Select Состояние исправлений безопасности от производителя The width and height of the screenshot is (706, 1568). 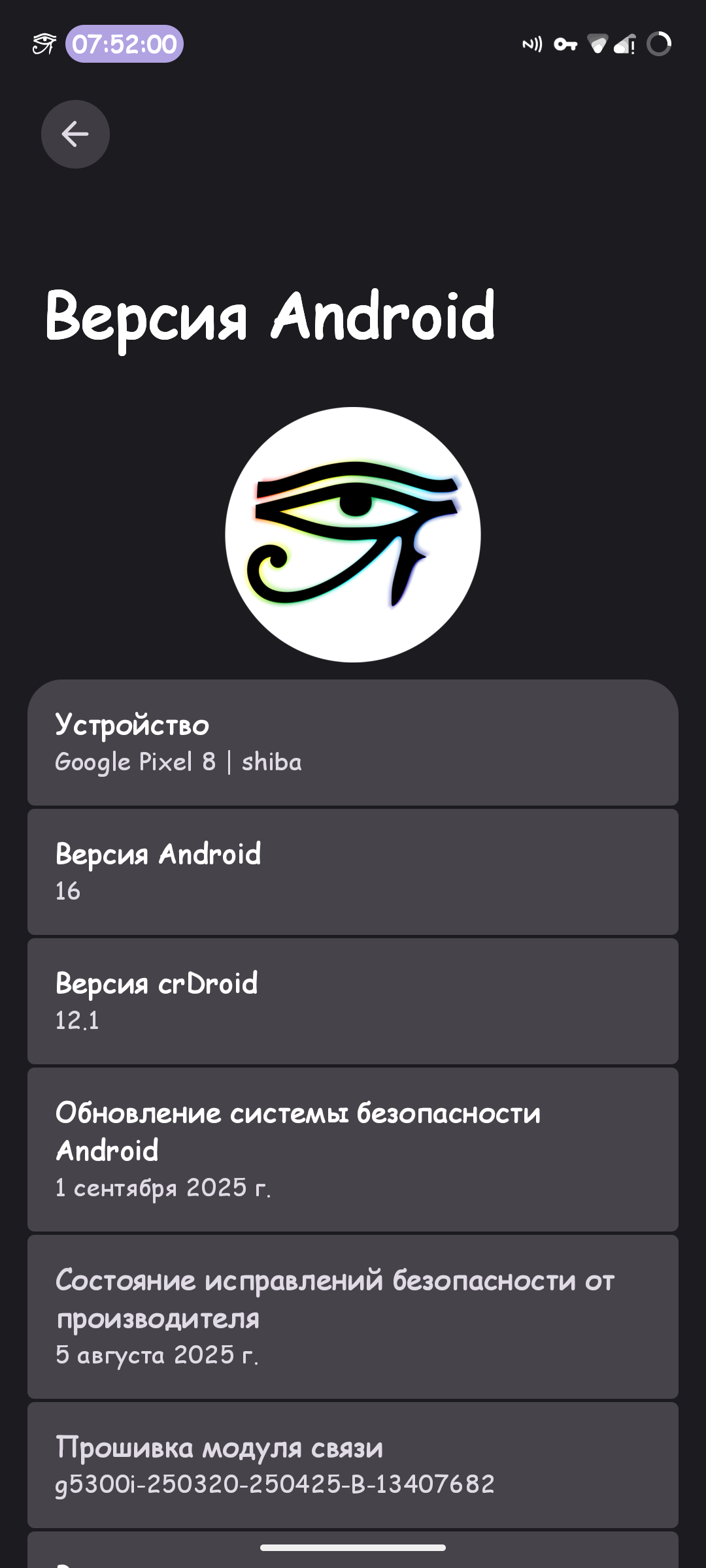click(x=353, y=1316)
